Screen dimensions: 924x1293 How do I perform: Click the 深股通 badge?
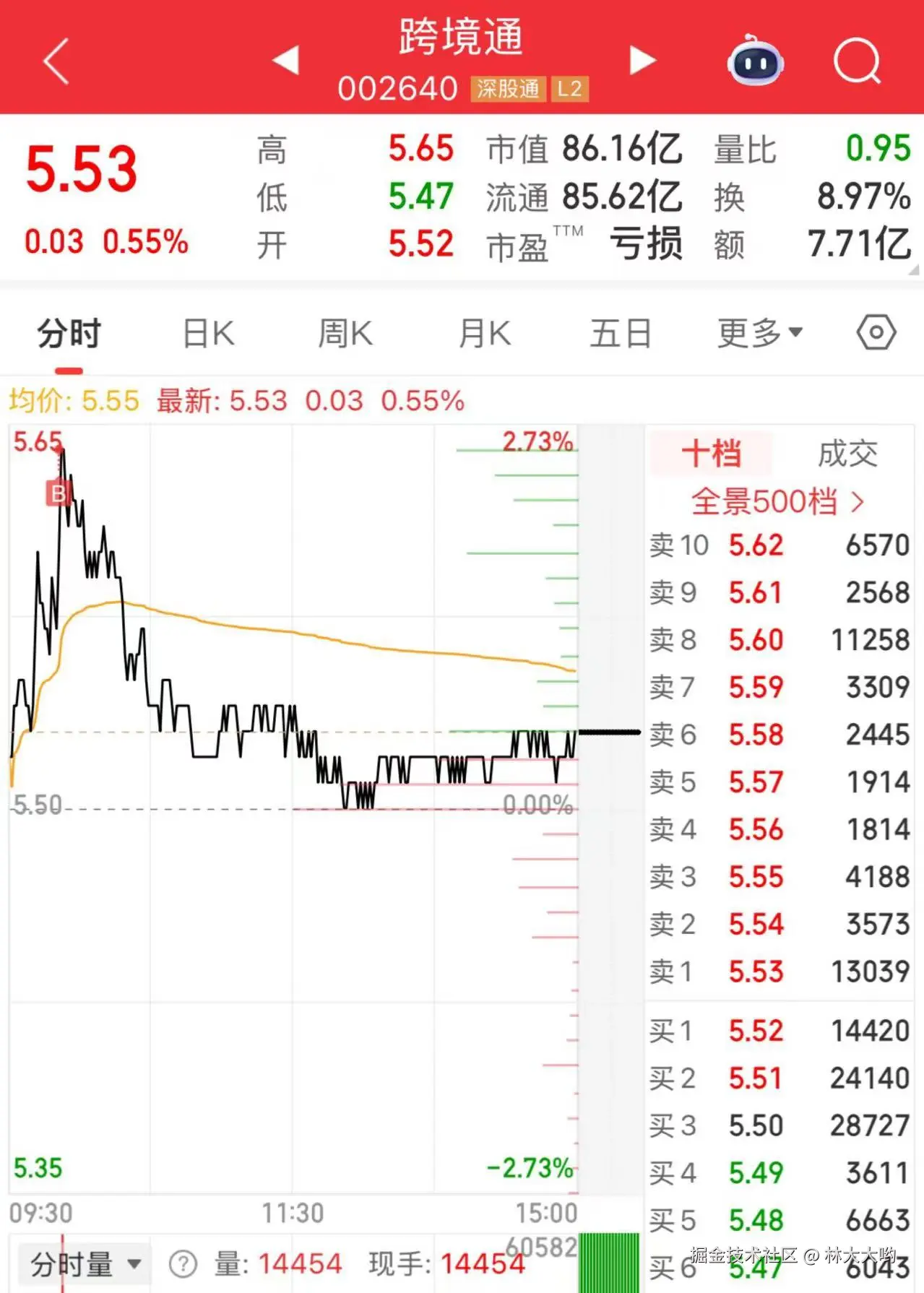tap(507, 89)
